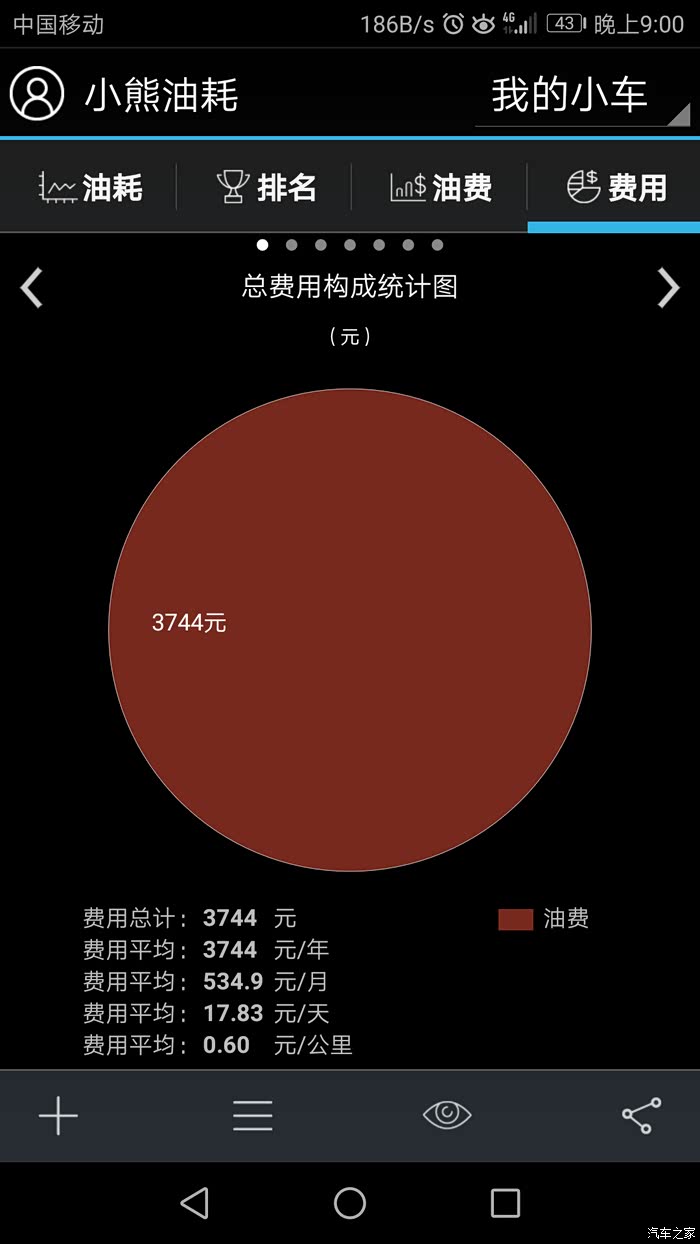Switch to the 油耗 tab
The width and height of the screenshot is (700, 1244).
pos(90,187)
